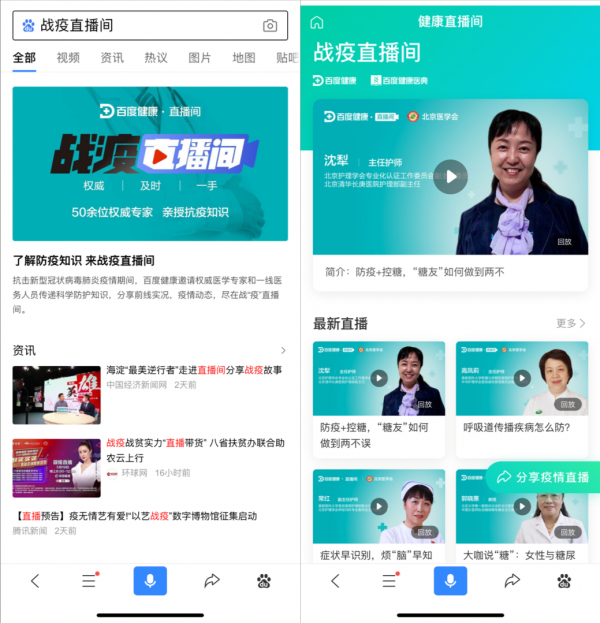Tap 更多 next to 最新直播
The width and height of the screenshot is (600, 623).
[x=571, y=324]
